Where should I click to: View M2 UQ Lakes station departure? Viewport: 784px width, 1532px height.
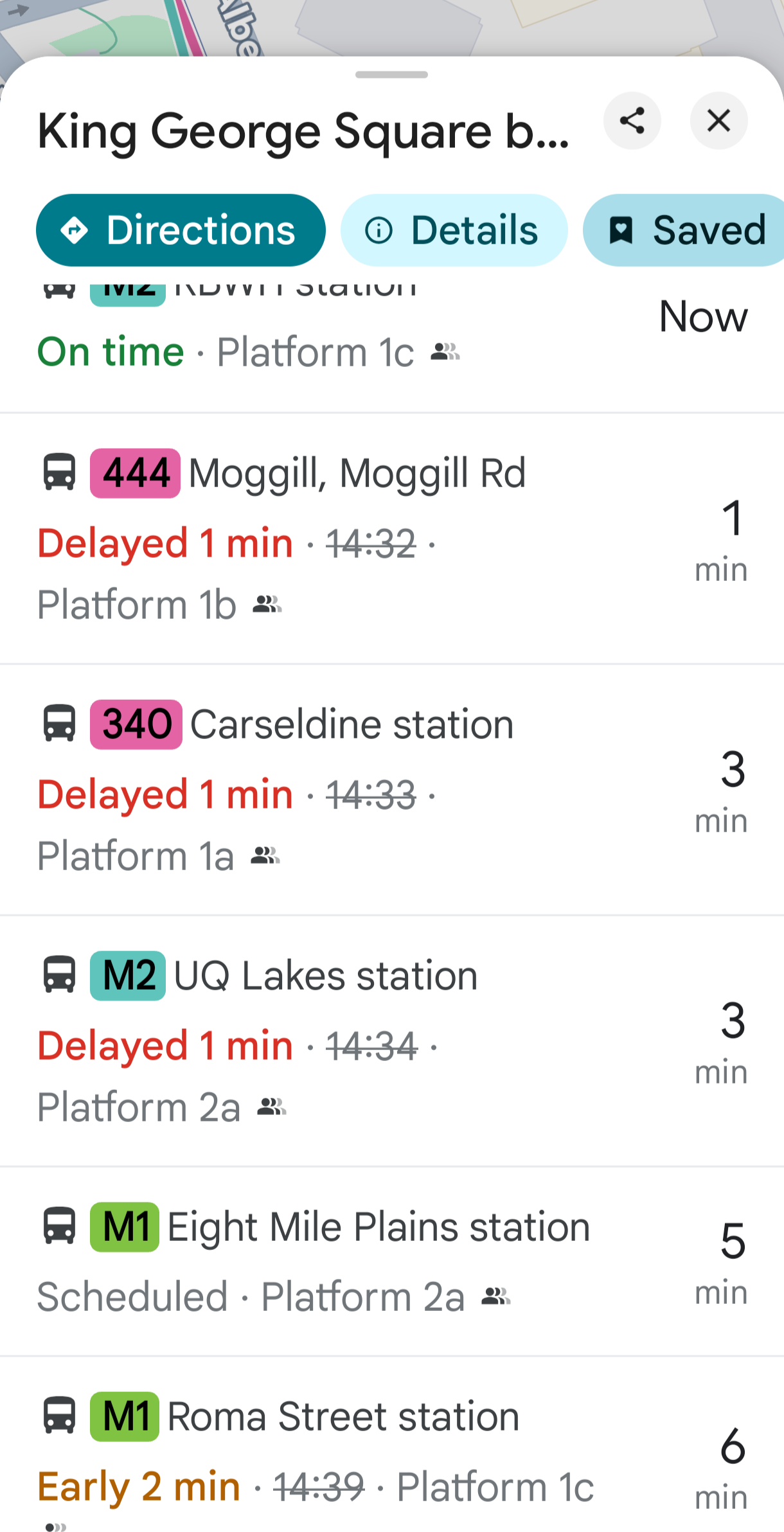(x=392, y=1041)
